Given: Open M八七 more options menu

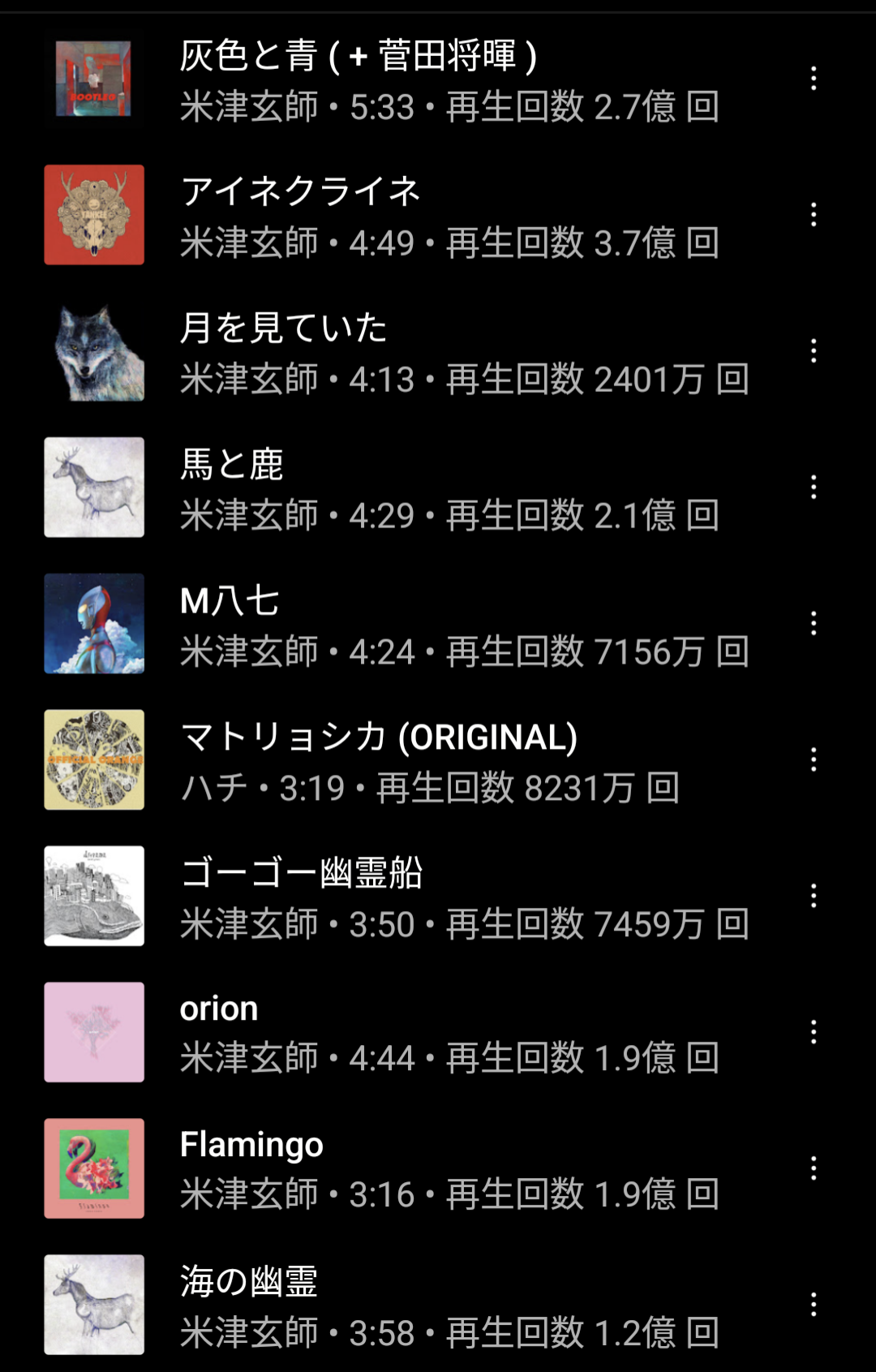Looking at the screenshot, I should (x=813, y=624).
